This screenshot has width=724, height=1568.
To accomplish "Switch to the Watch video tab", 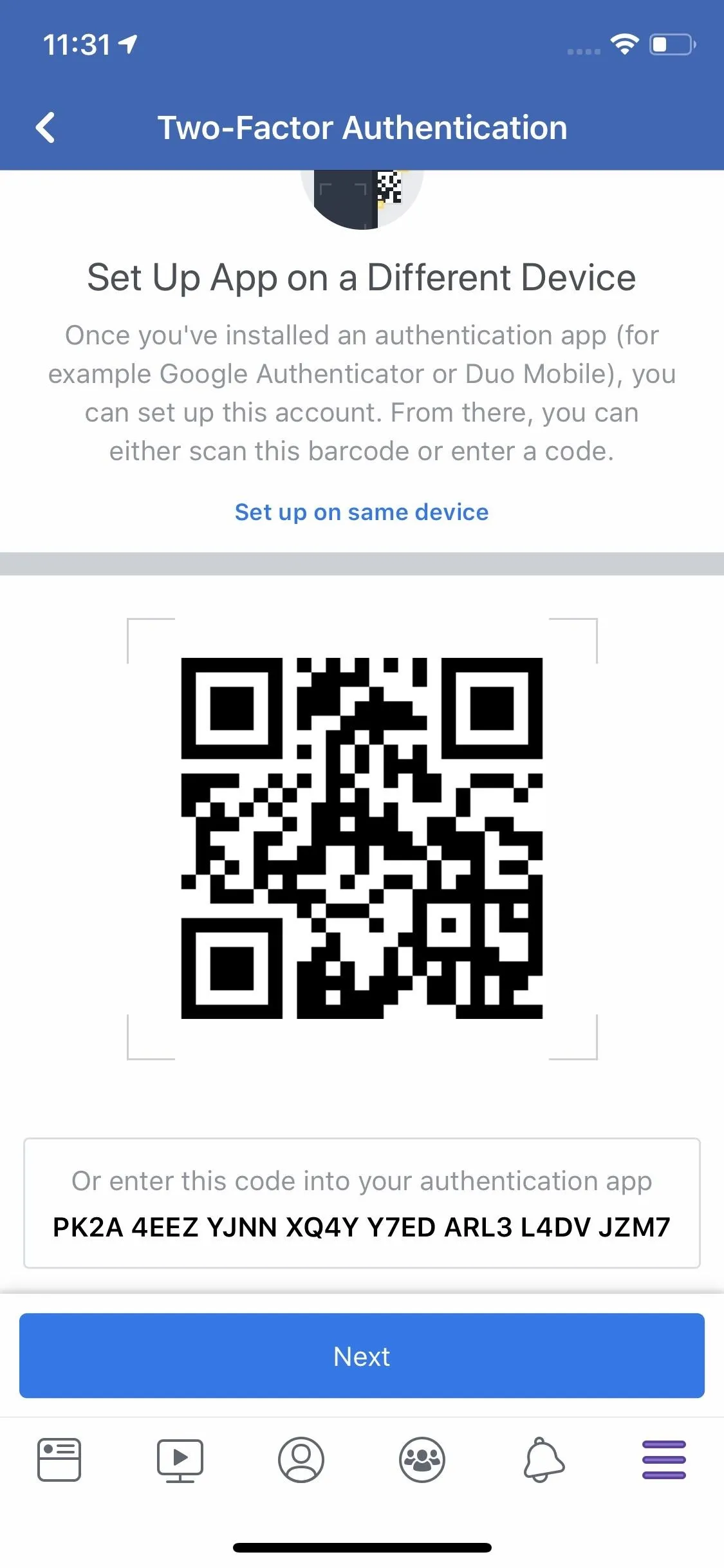I will pyautogui.click(x=180, y=1461).
